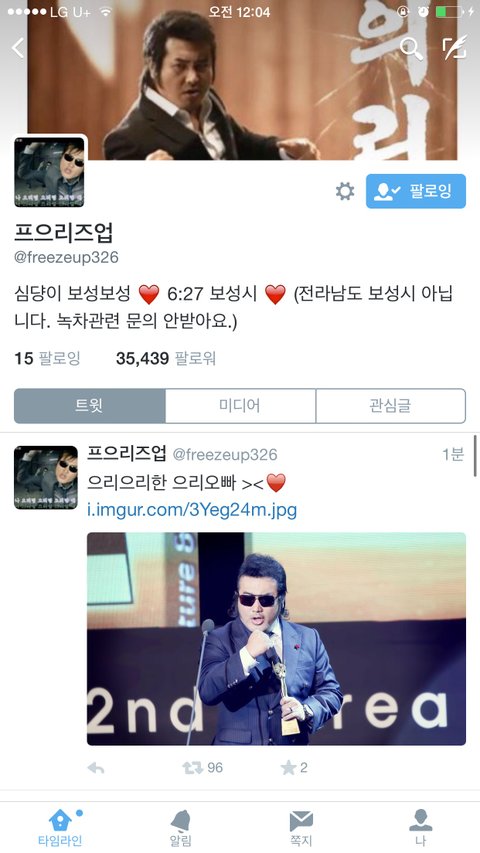Viewport: 480px width, 853px height.
Task: Open the 쪽지 messages tab
Action: (300, 828)
